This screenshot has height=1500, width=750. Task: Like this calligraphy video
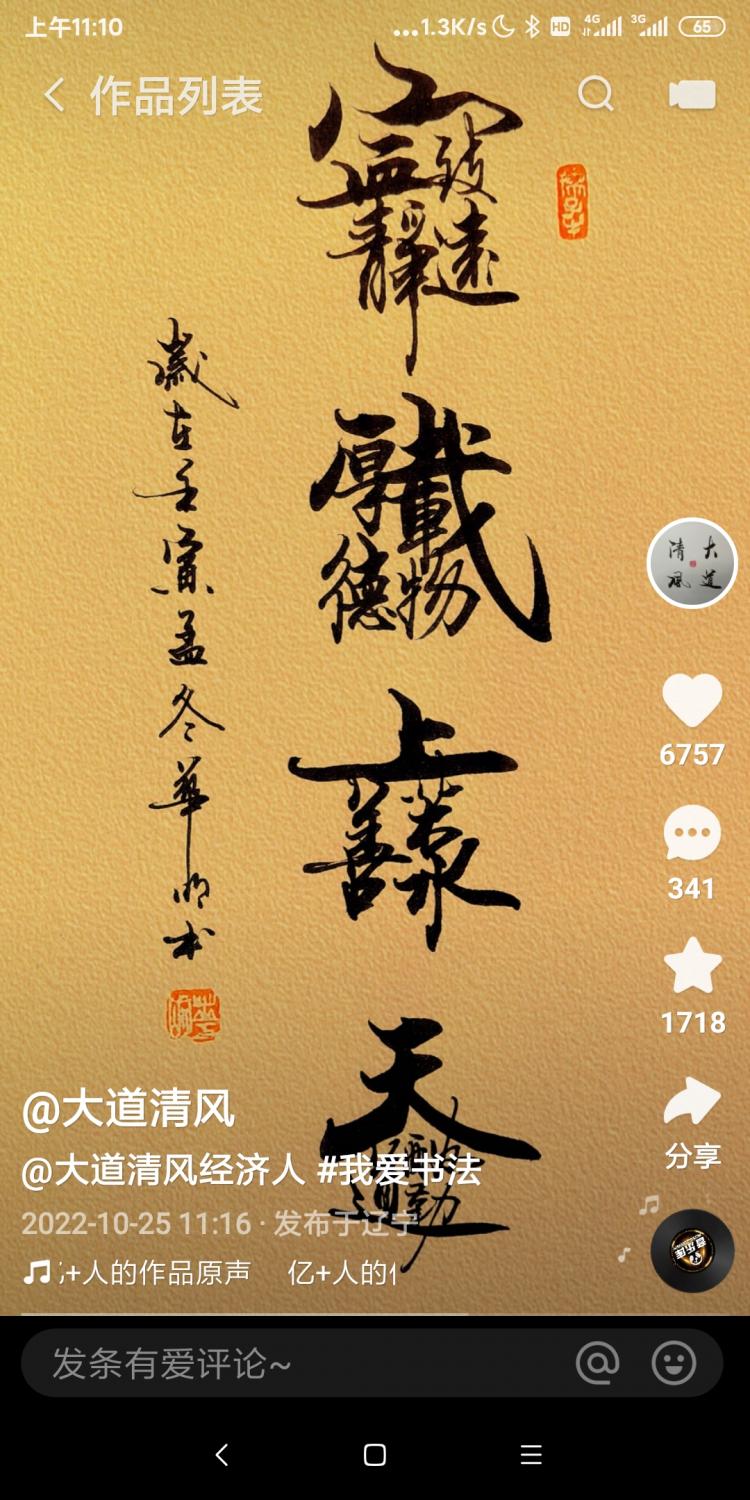click(692, 700)
